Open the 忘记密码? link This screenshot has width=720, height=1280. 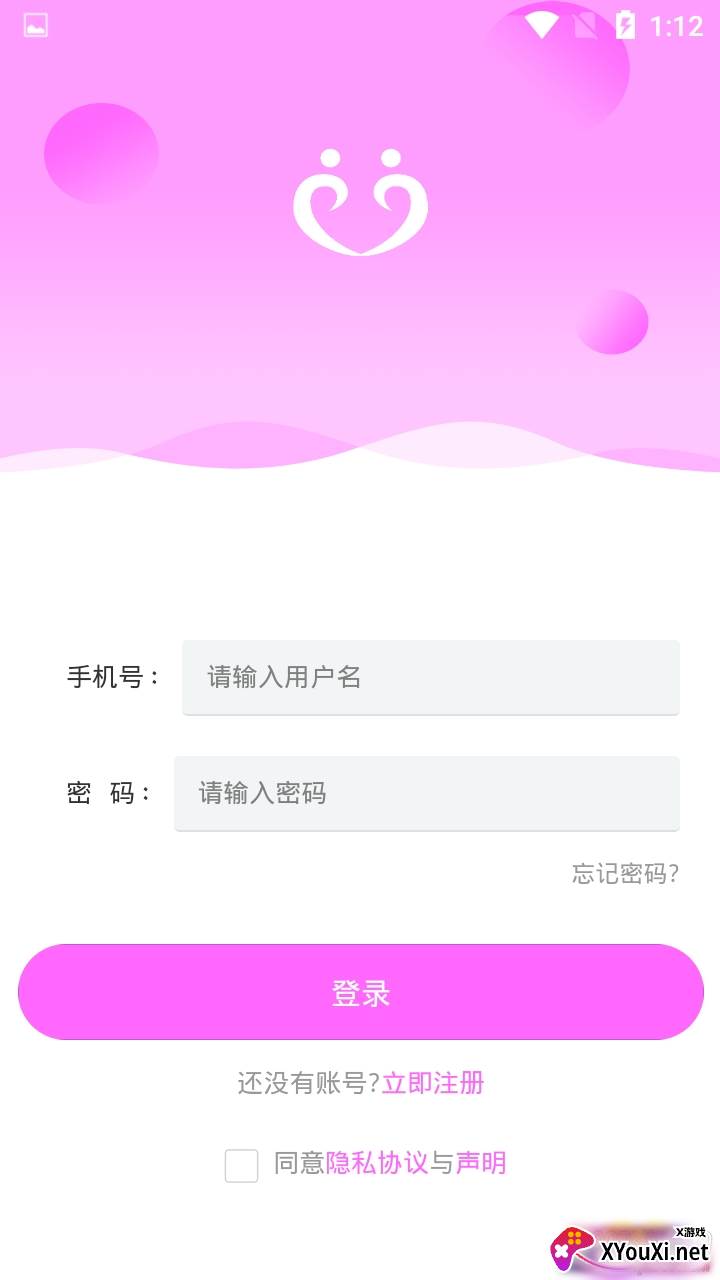625,874
